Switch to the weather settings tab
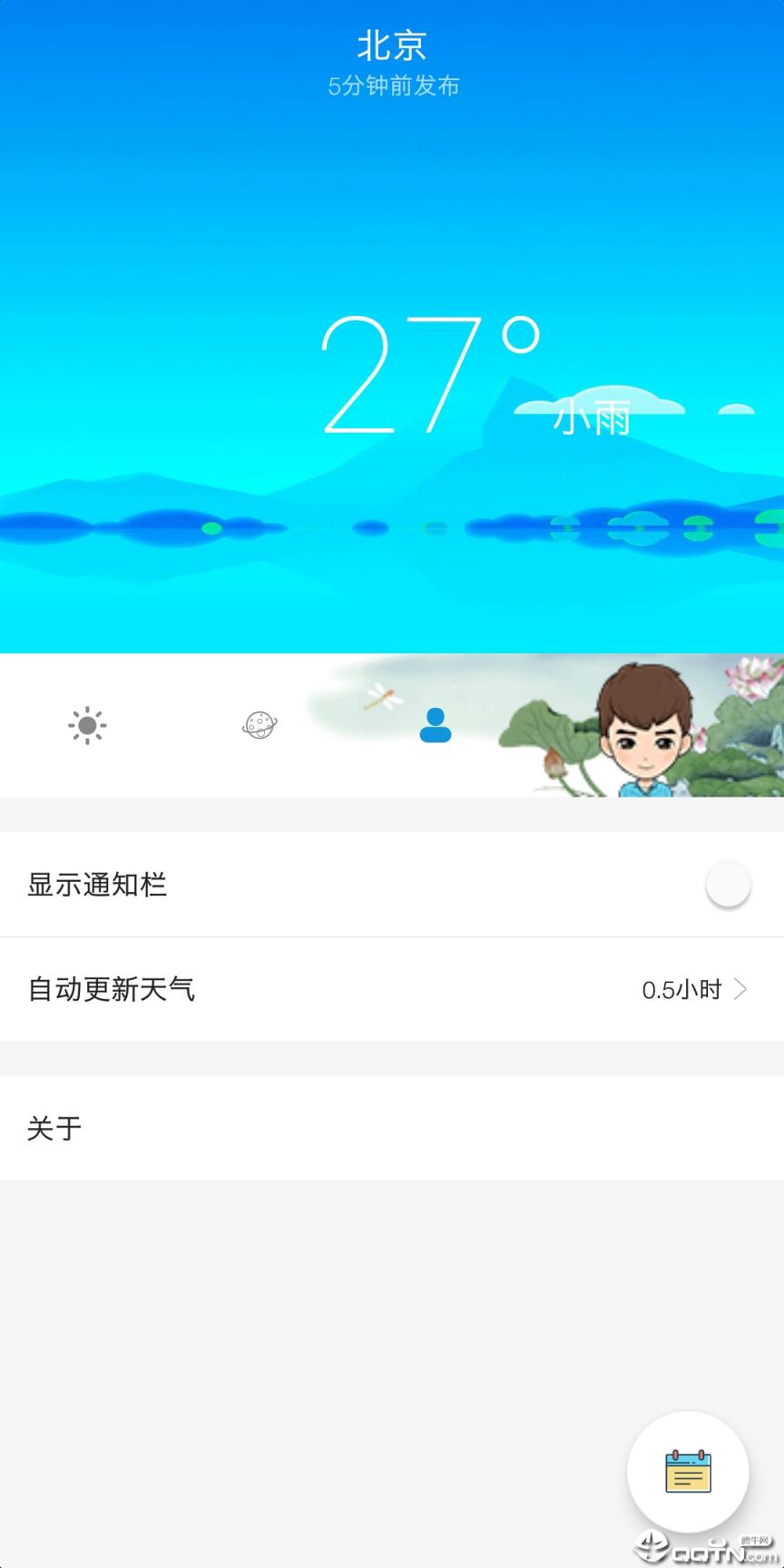The width and height of the screenshot is (784, 1568). click(87, 725)
